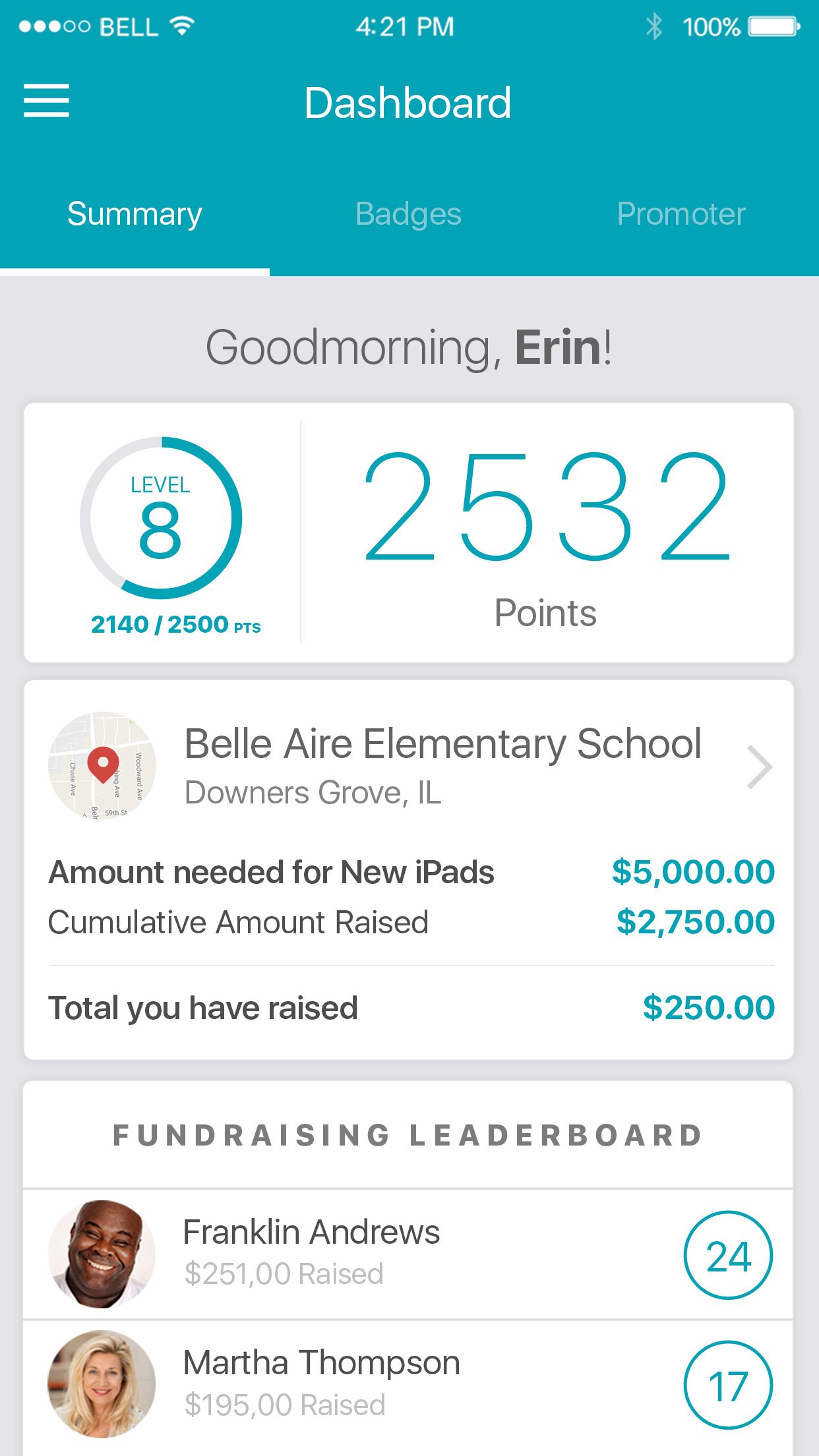Select the Summary tab
The width and height of the screenshot is (819, 1456).
(135, 214)
